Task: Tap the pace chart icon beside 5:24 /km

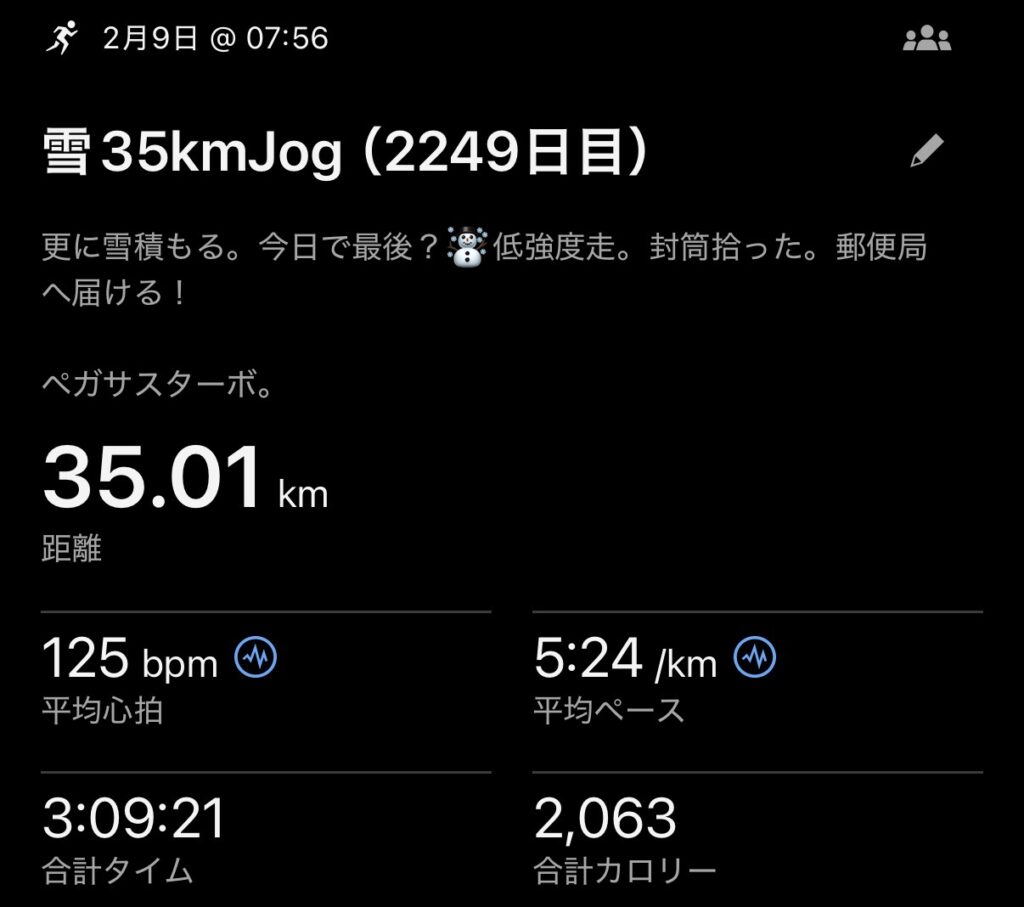Action: click(x=755, y=658)
